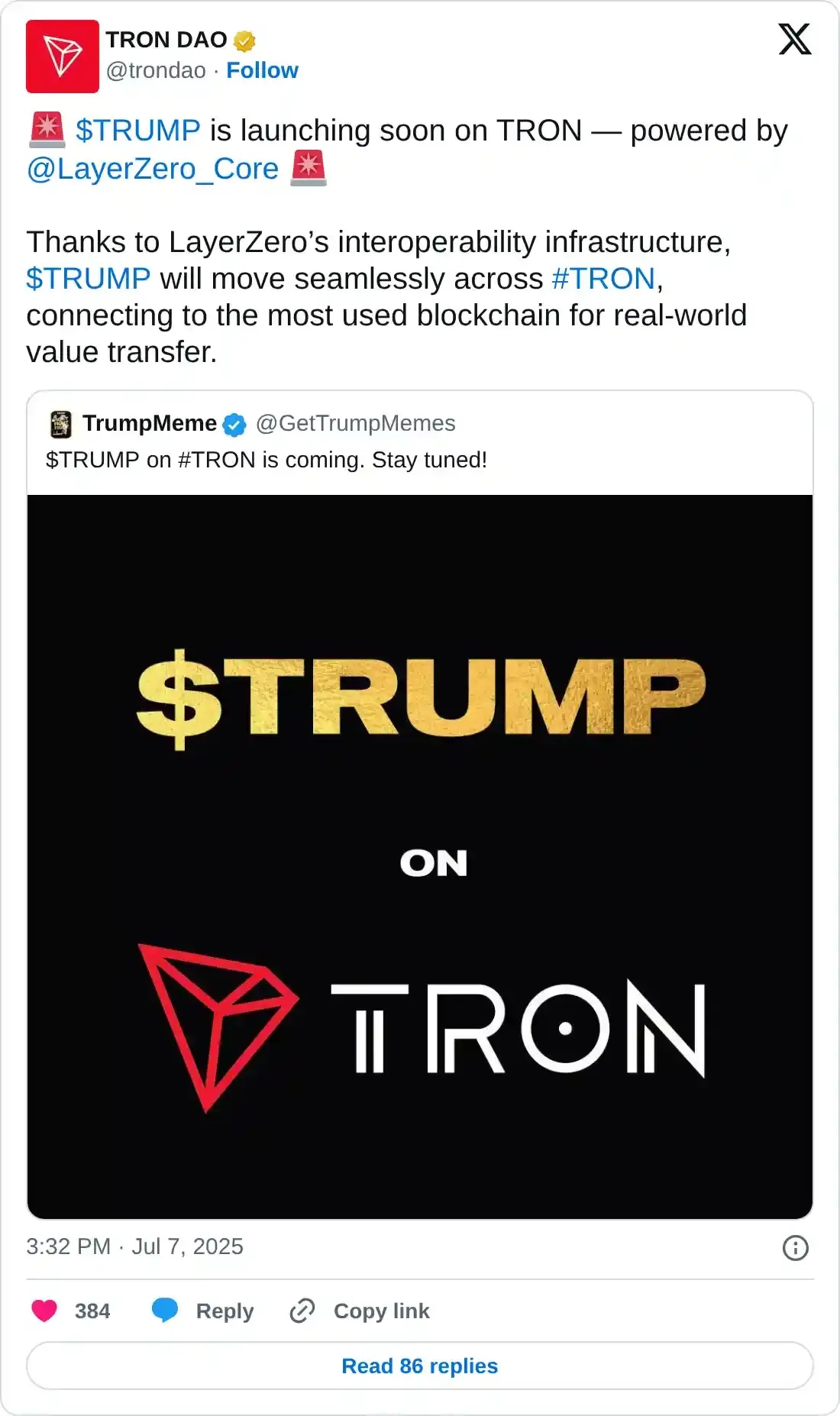This screenshot has height=1416, width=840.
Task: Read 86 replies
Action: click(x=420, y=1366)
